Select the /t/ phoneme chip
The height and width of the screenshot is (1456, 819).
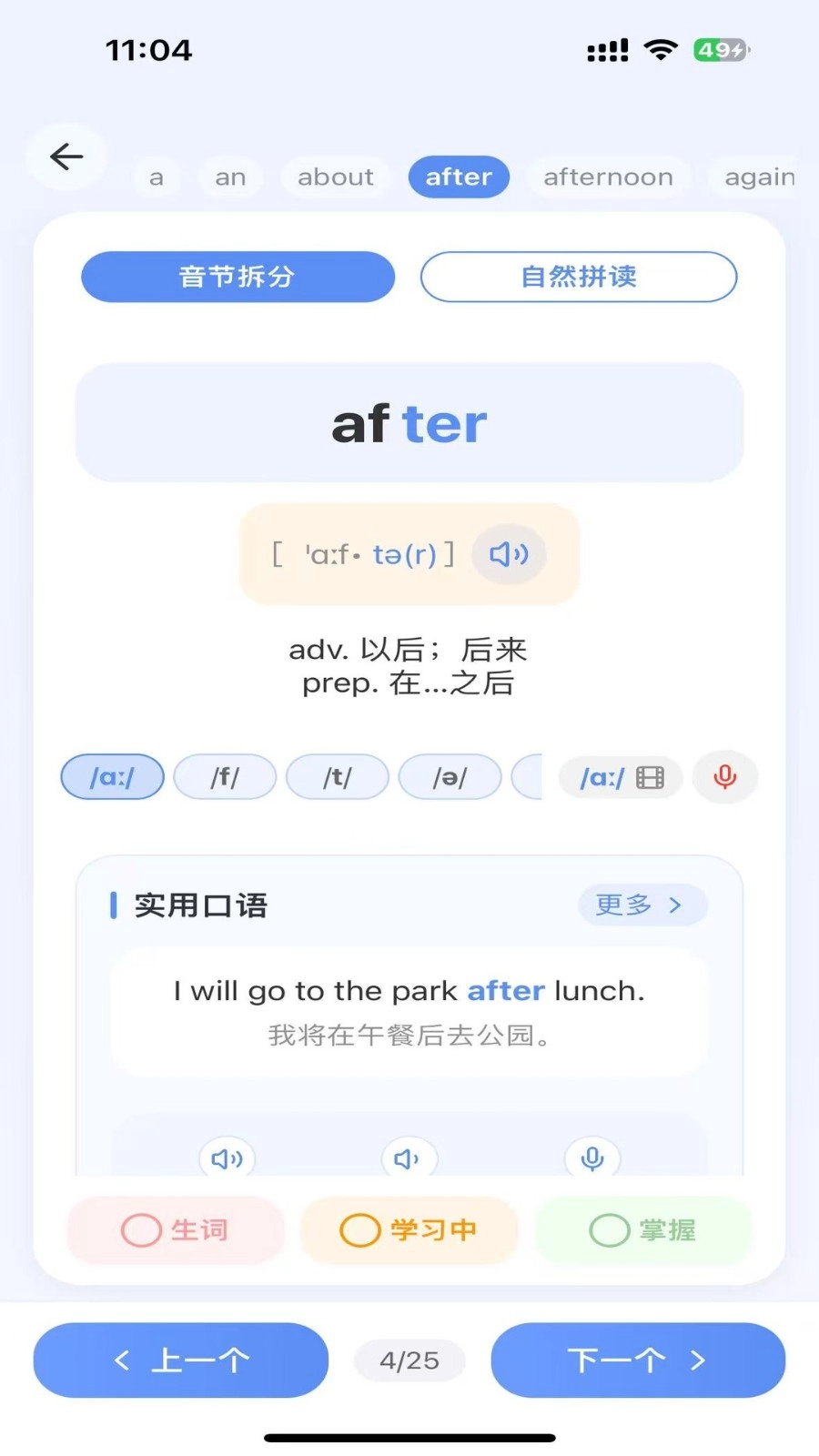[x=337, y=776]
